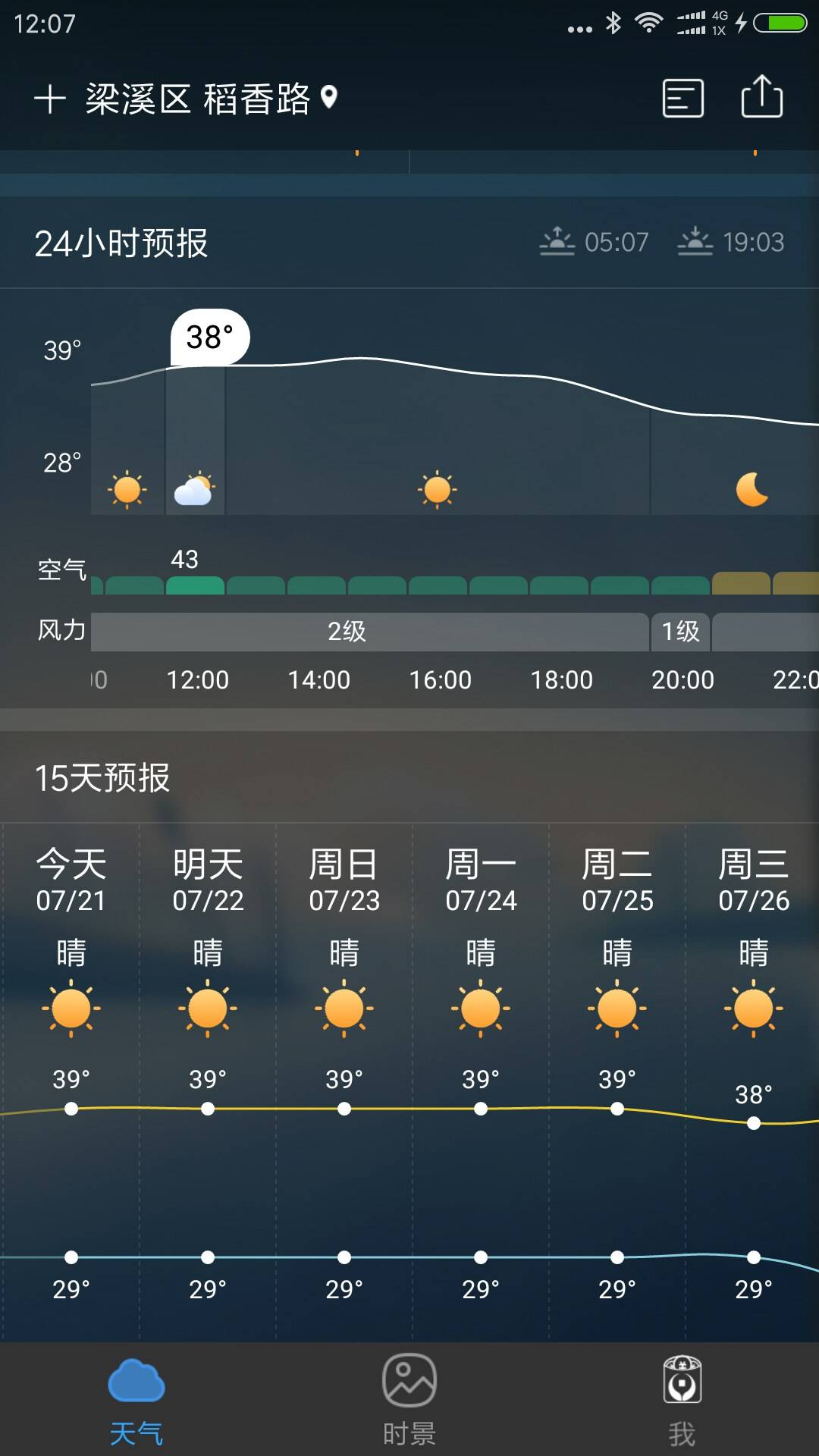This screenshot has height=1456, width=819.
Task: Share the weather forecast
Action: (x=761, y=97)
